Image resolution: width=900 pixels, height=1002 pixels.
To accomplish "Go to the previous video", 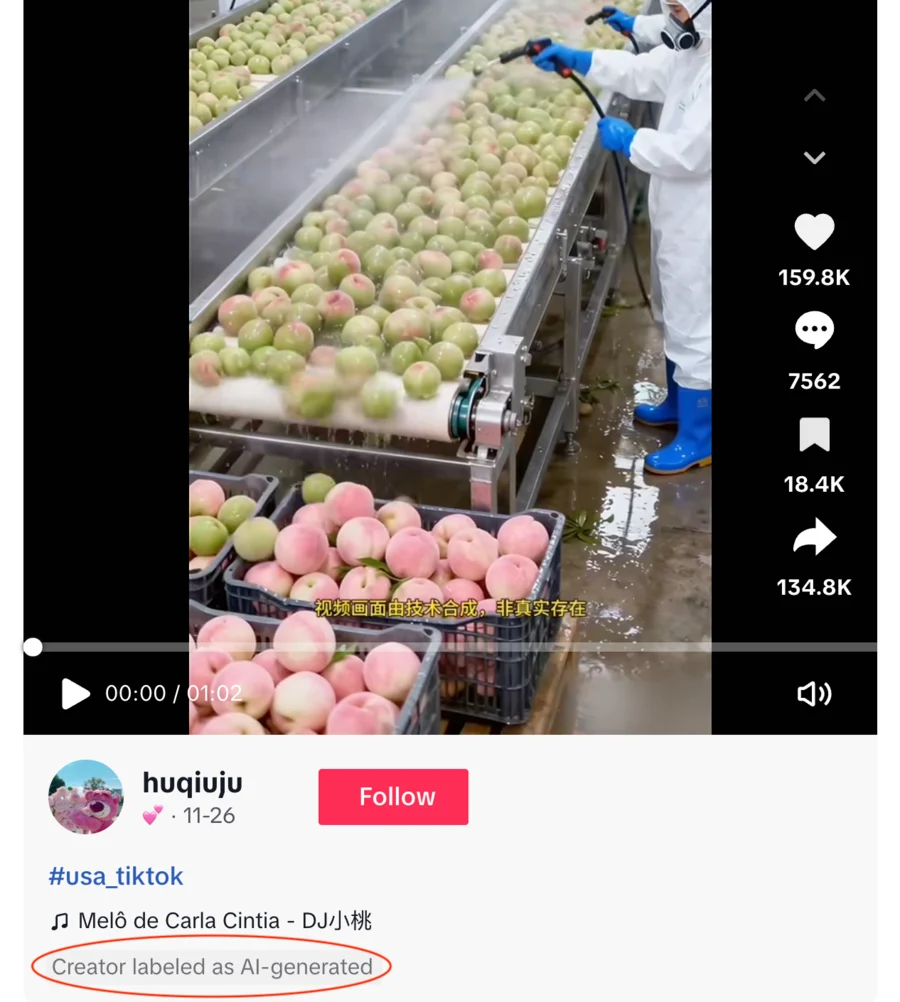I will 814,96.
